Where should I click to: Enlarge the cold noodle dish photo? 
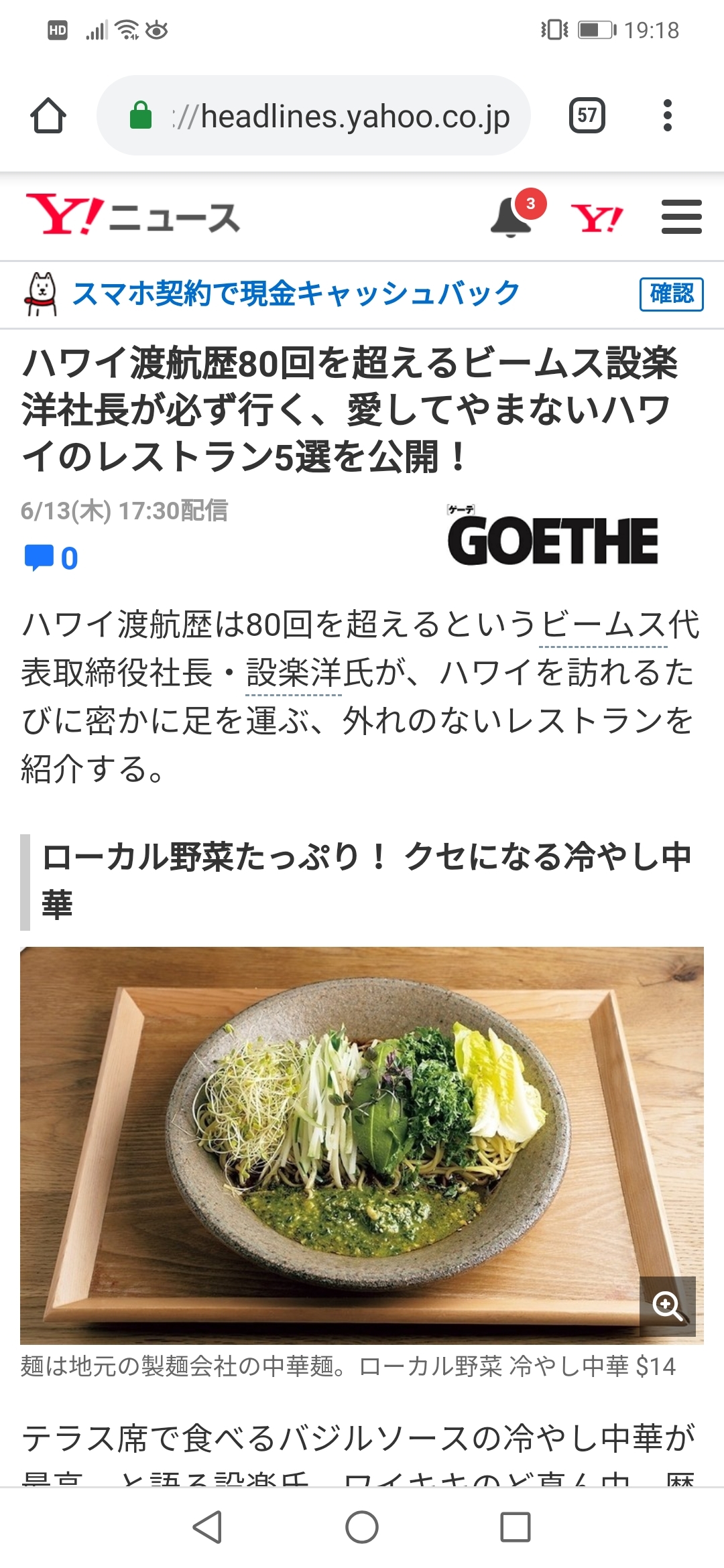pos(667,1305)
